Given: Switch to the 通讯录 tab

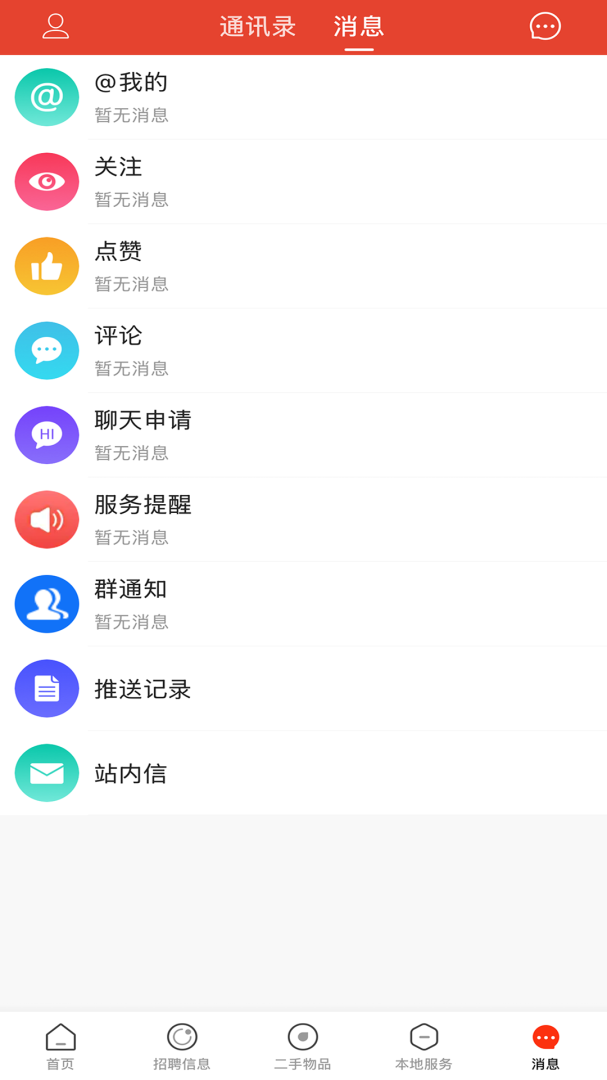Looking at the screenshot, I should 258,27.
